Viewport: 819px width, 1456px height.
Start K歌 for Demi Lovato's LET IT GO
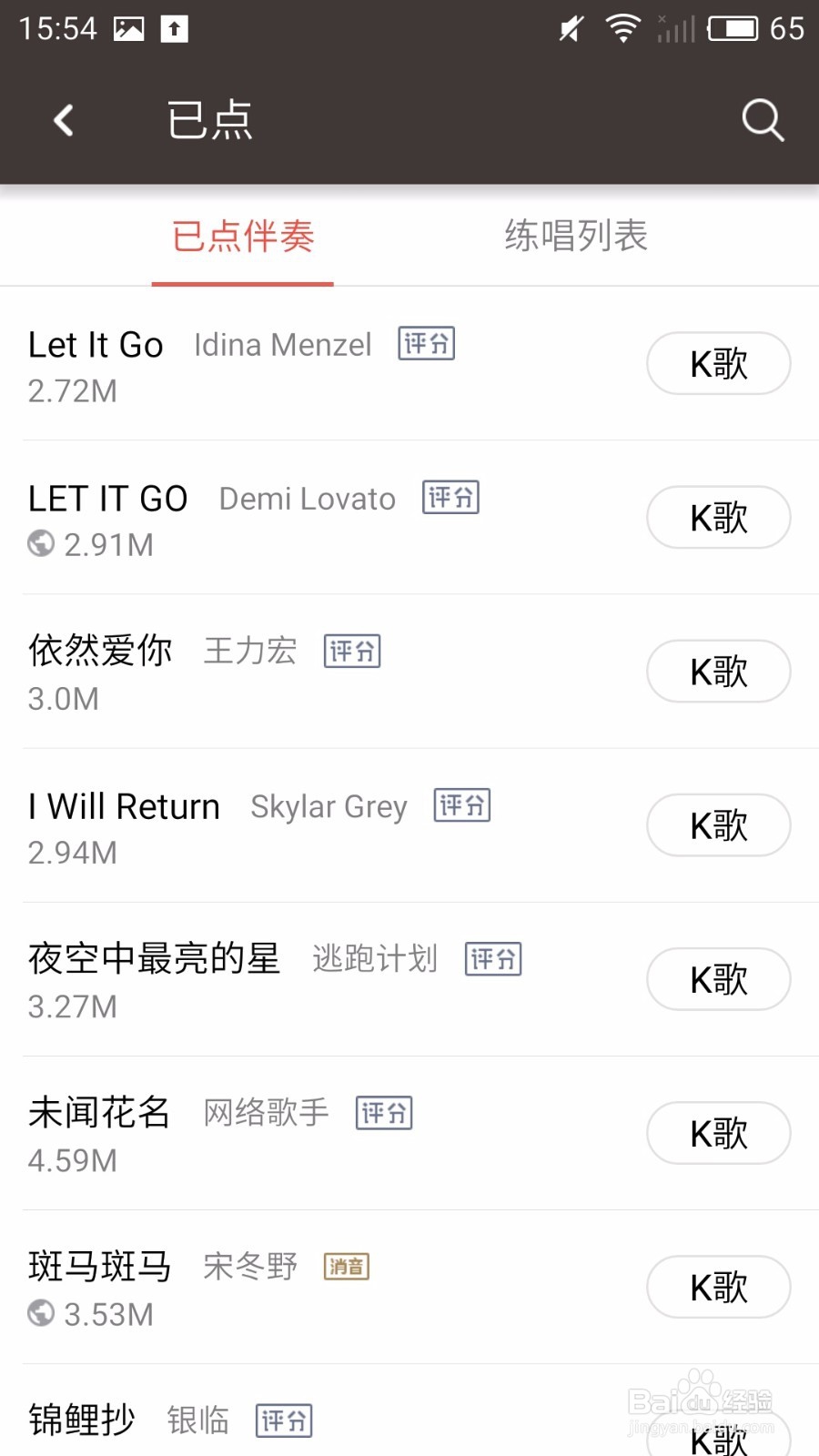coord(718,518)
